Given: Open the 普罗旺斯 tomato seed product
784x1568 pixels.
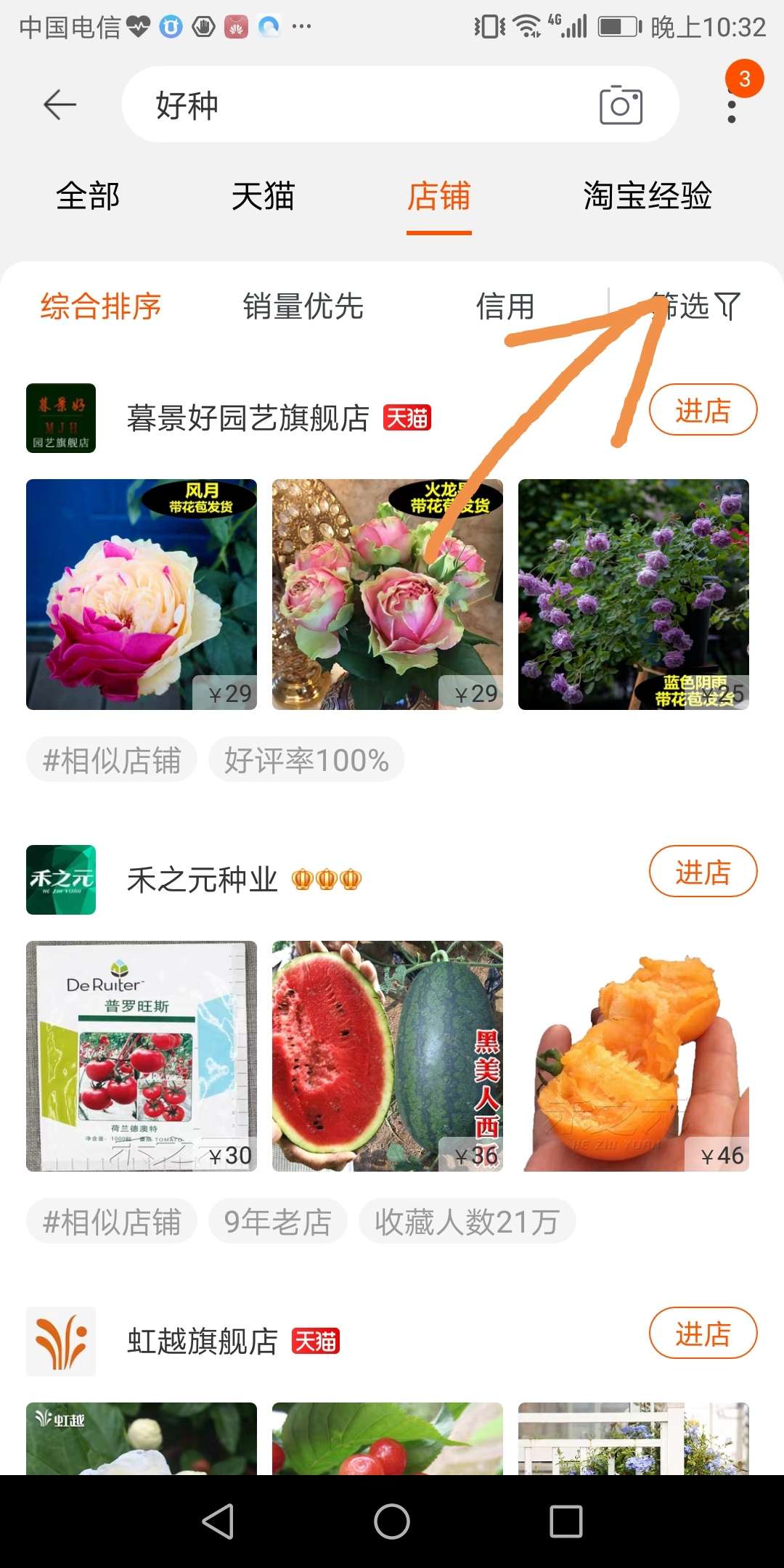Looking at the screenshot, I should pos(142,1056).
